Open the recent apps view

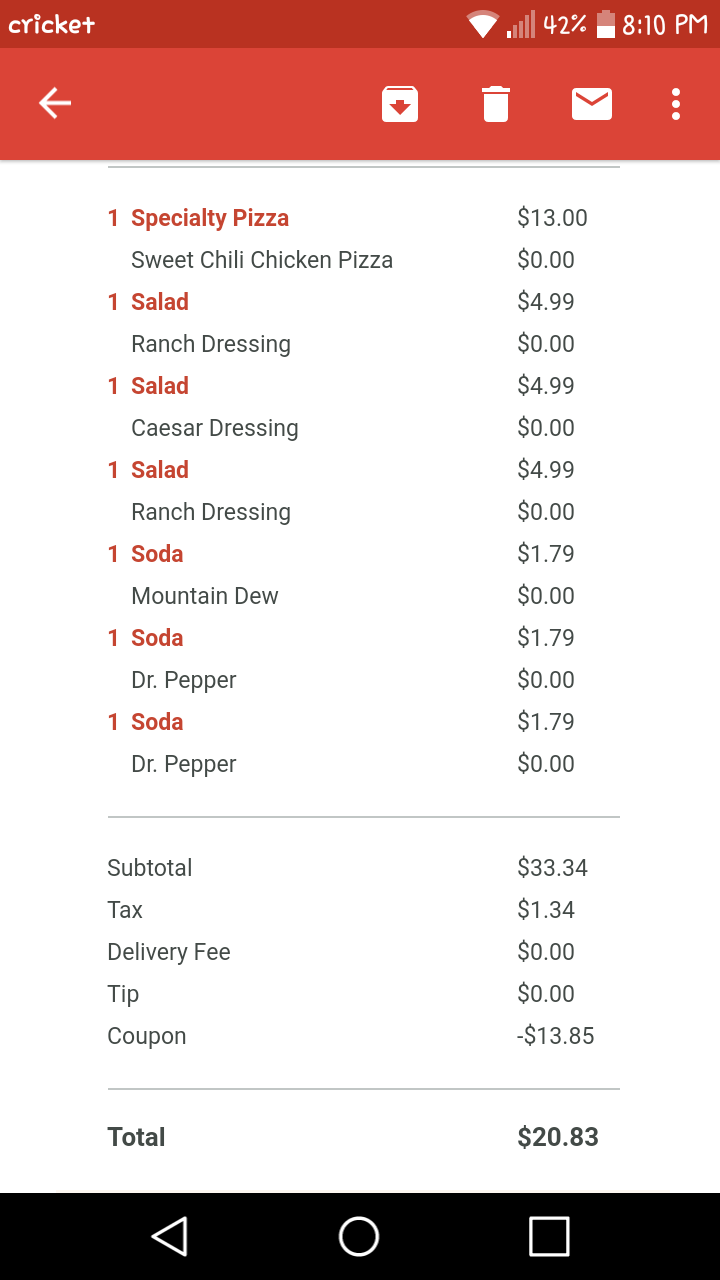pyautogui.click(x=549, y=1236)
